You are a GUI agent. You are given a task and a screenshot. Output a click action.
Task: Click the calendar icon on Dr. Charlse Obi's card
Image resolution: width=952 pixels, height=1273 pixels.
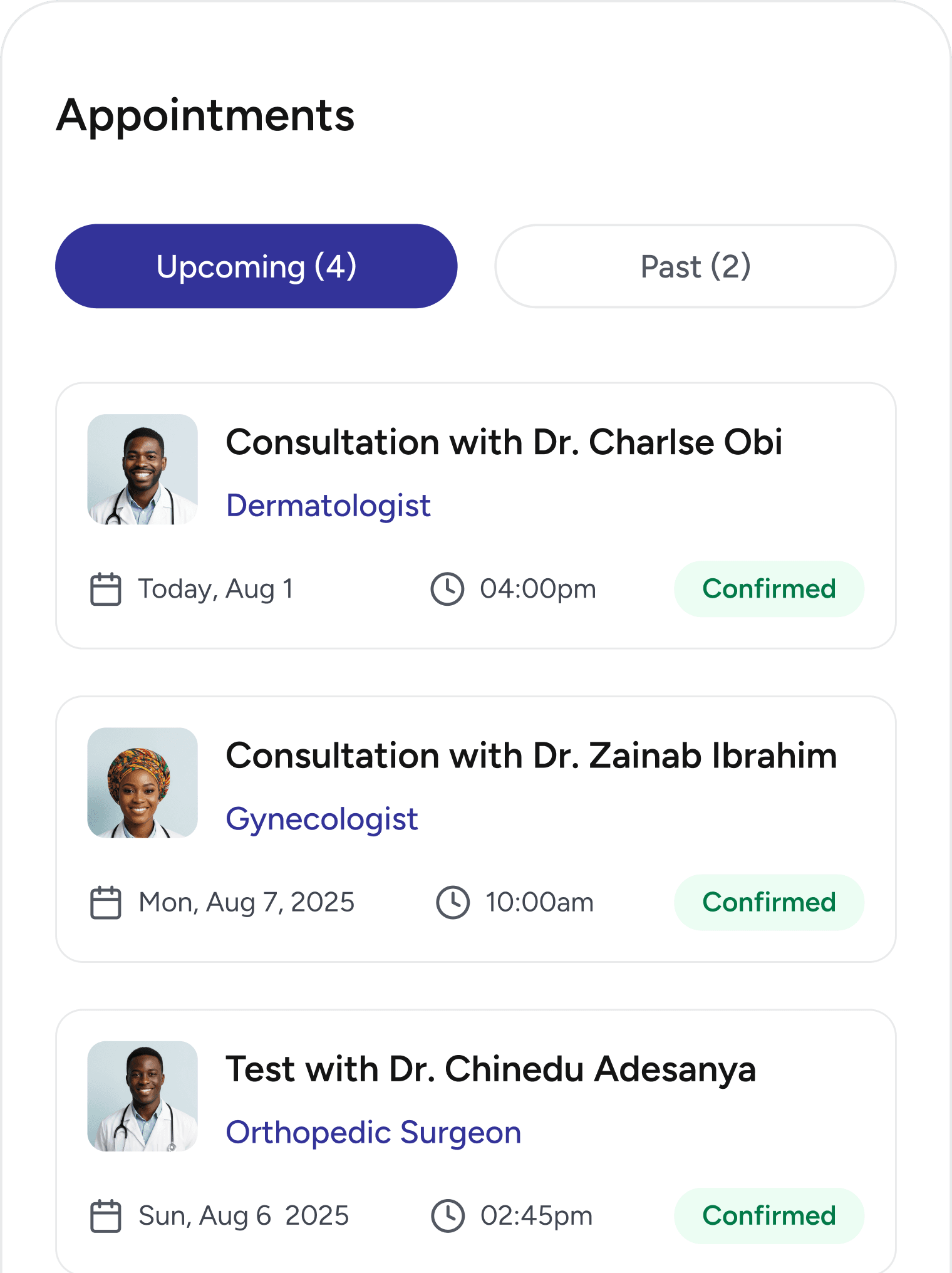point(105,588)
